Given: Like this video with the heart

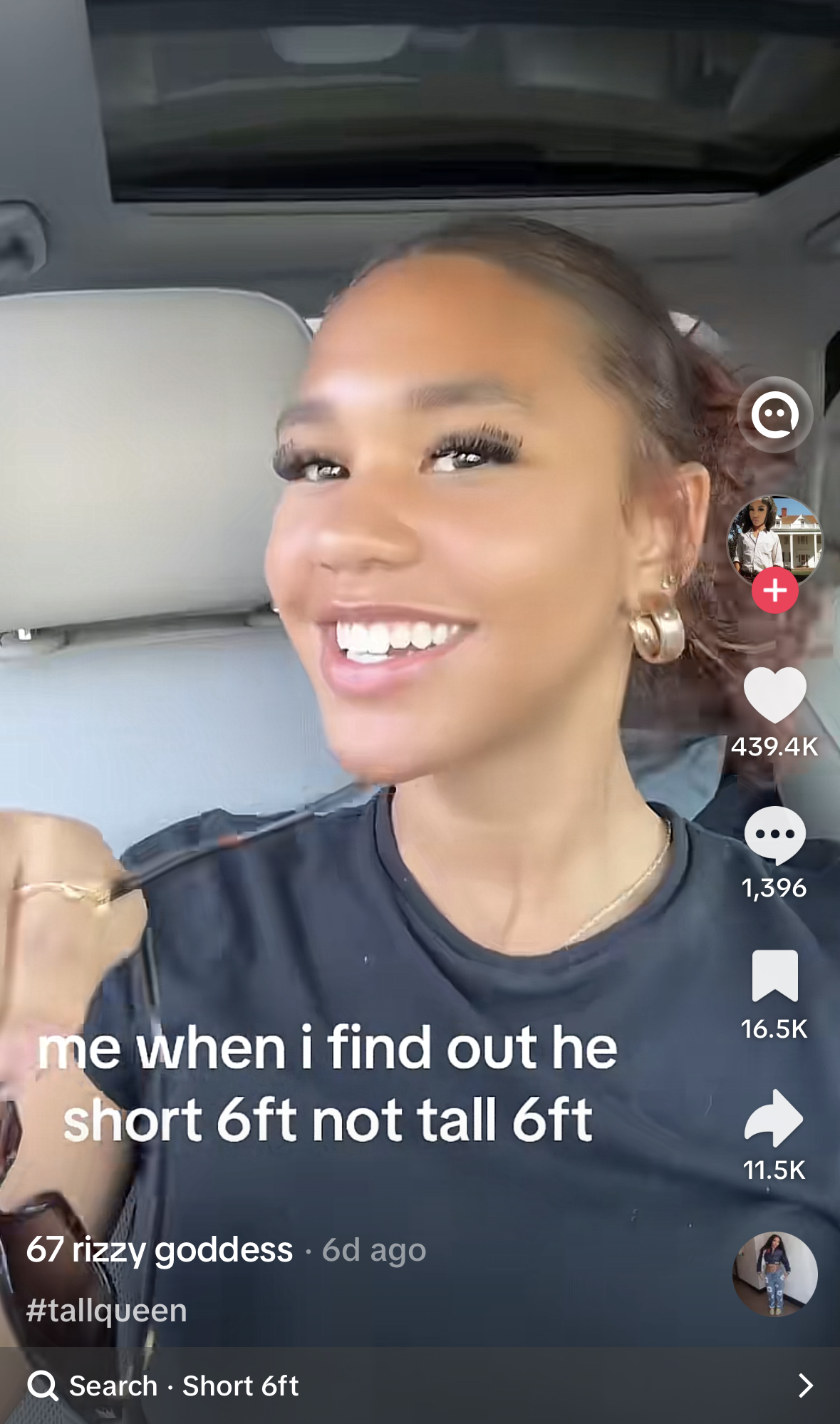Looking at the screenshot, I should 774,696.
